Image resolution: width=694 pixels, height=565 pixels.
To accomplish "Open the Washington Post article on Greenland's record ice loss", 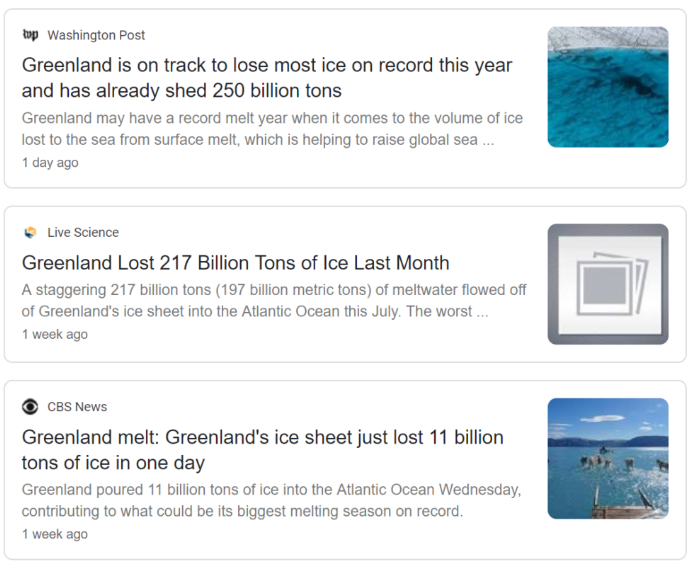I will [266, 78].
